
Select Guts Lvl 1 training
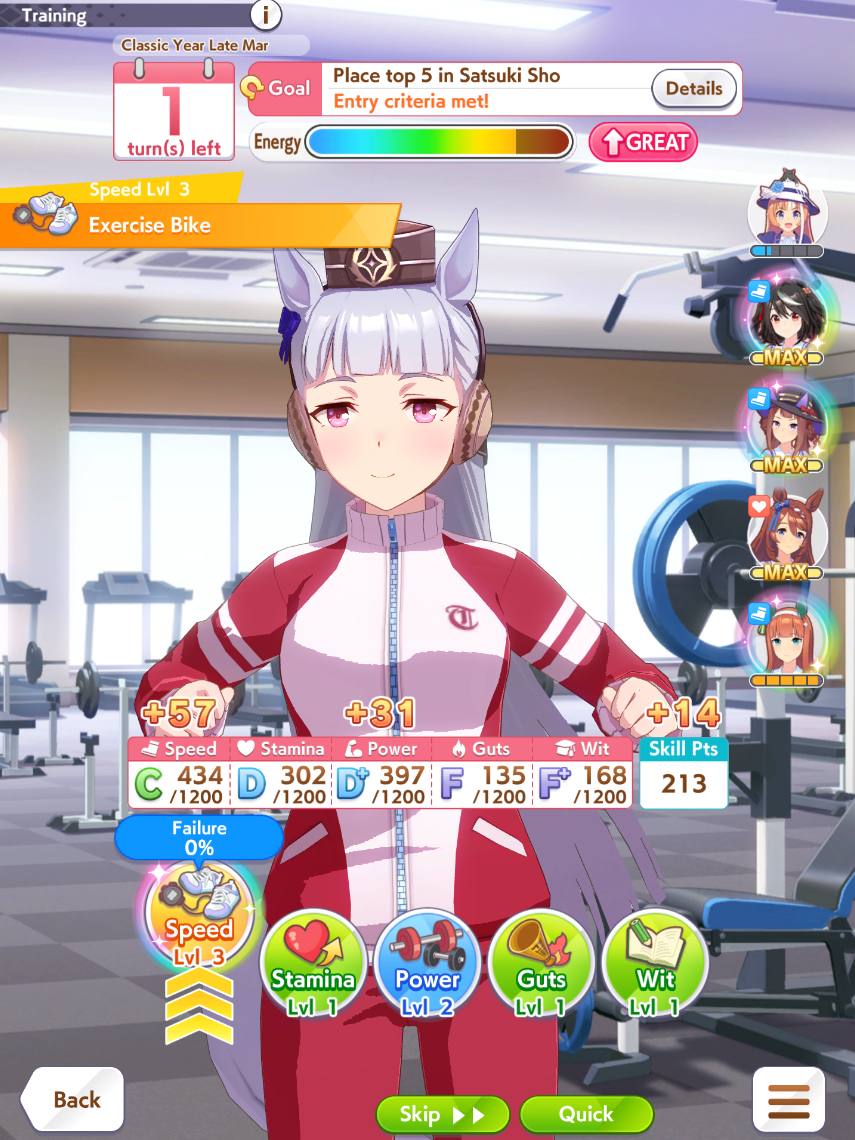[541, 963]
